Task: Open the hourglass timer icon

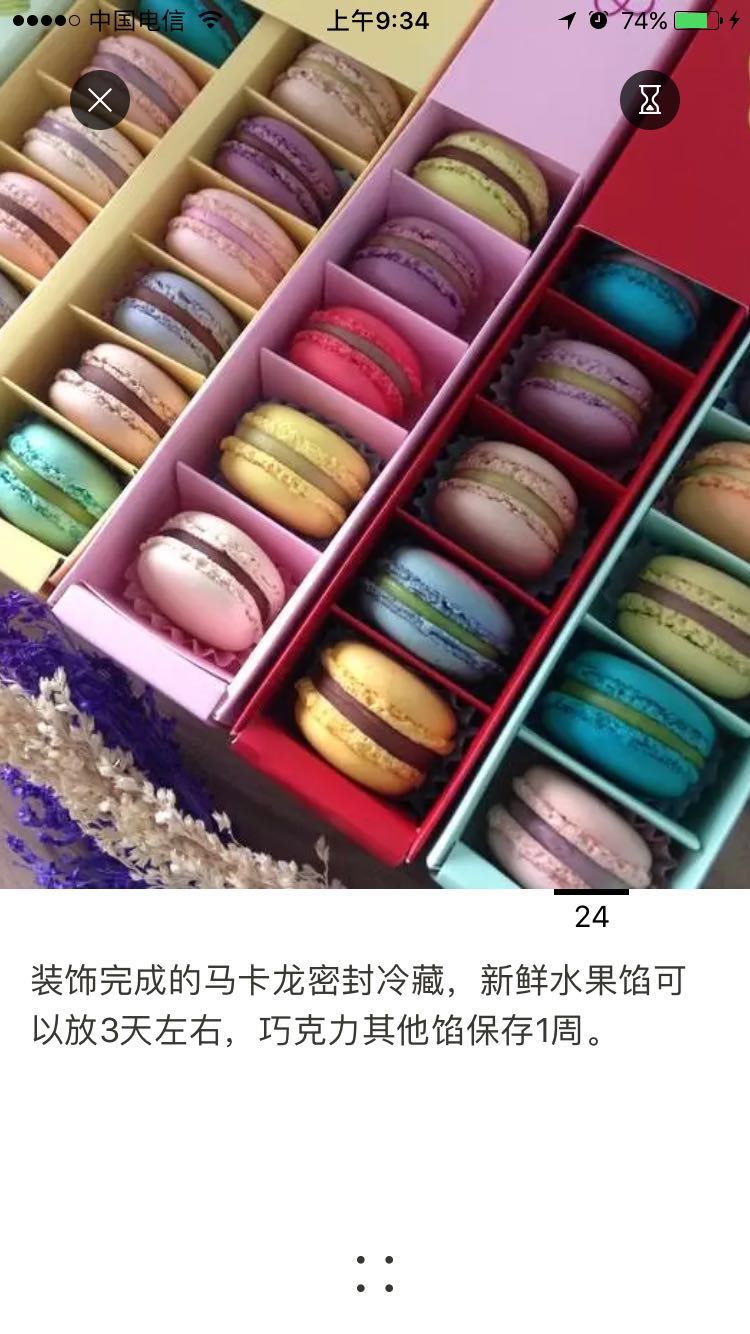Action: click(x=650, y=100)
